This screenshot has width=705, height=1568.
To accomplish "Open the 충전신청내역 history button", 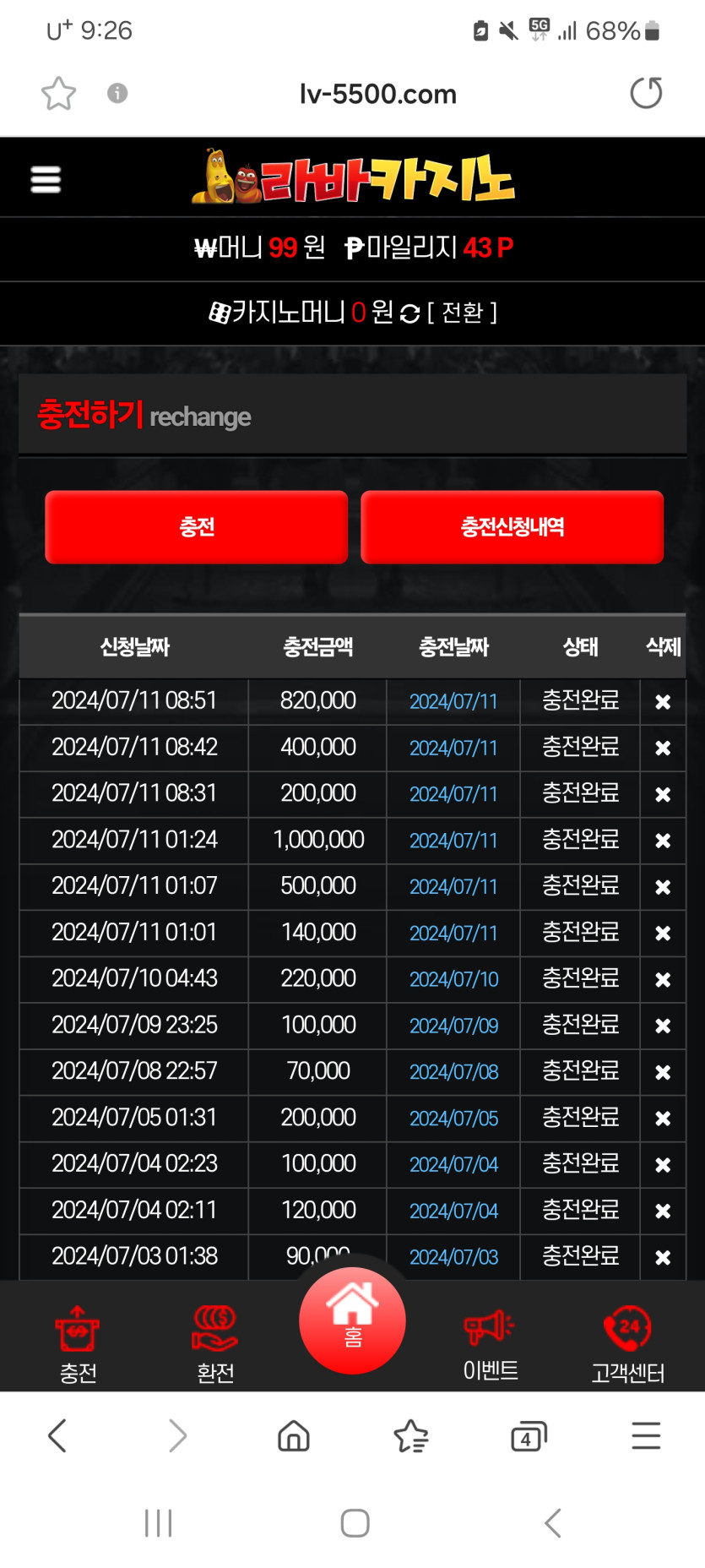I will 512,527.
